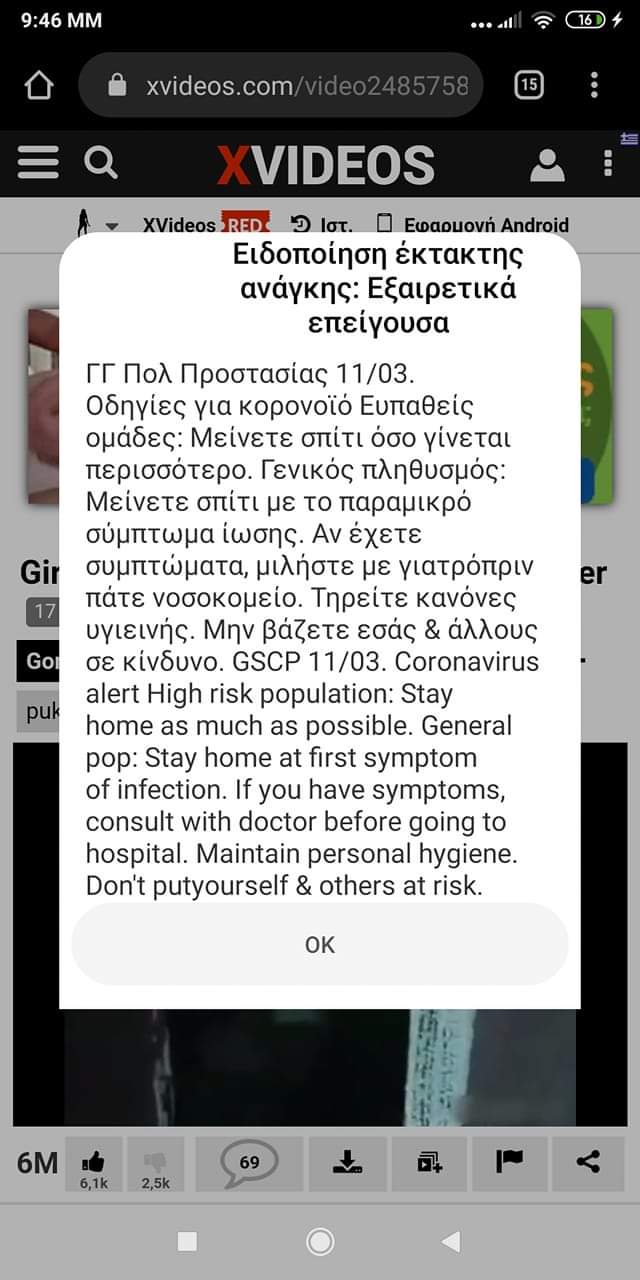The height and width of the screenshot is (1280, 640).
Task: Like the video with thumbs up
Action: [94, 1164]
